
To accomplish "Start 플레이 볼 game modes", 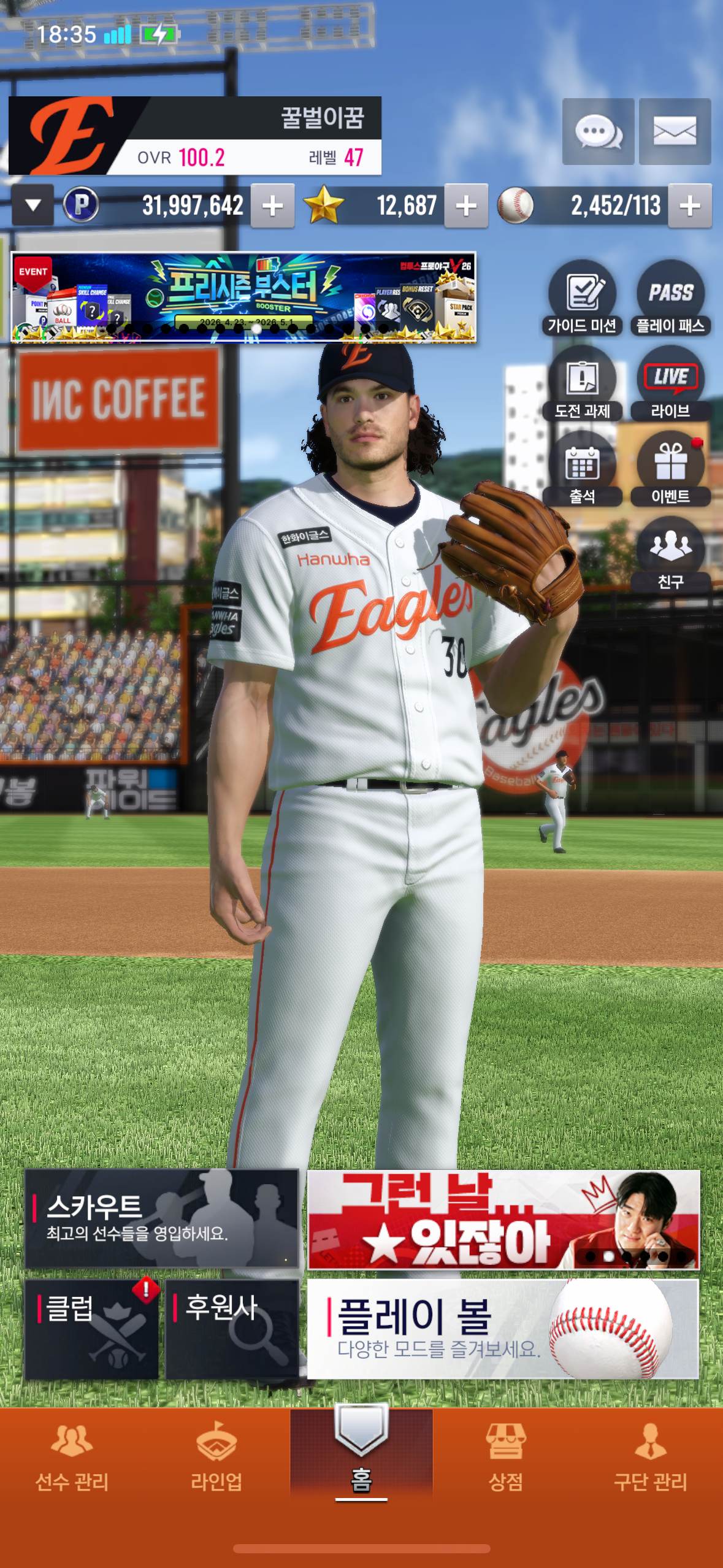I will [x=503, y=1329].
